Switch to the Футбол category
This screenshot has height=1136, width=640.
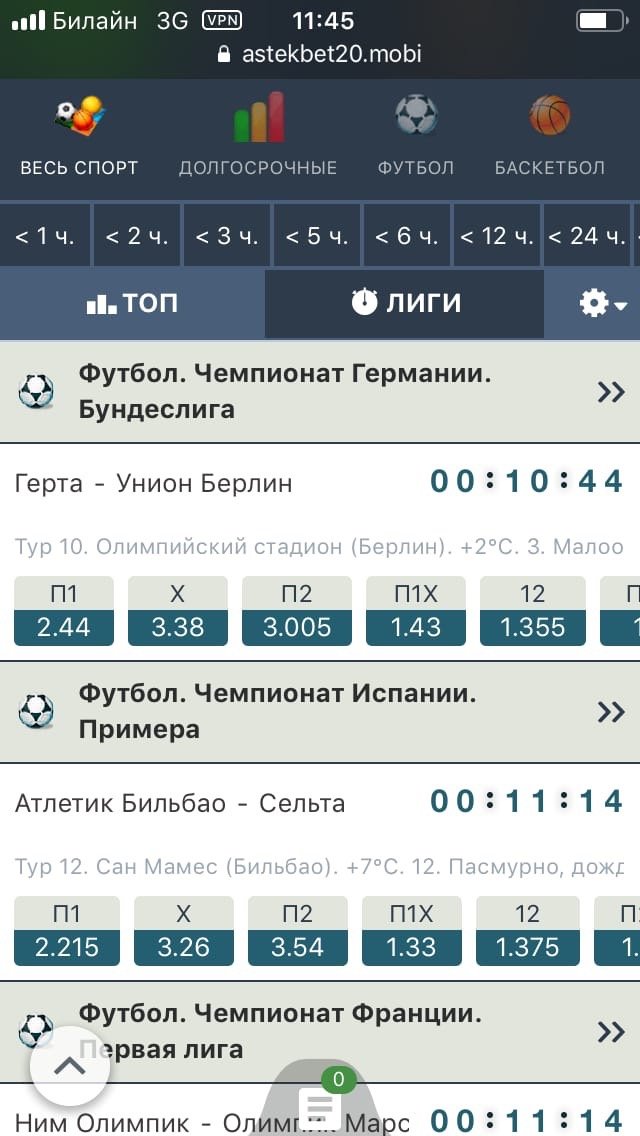pos(415,135)
